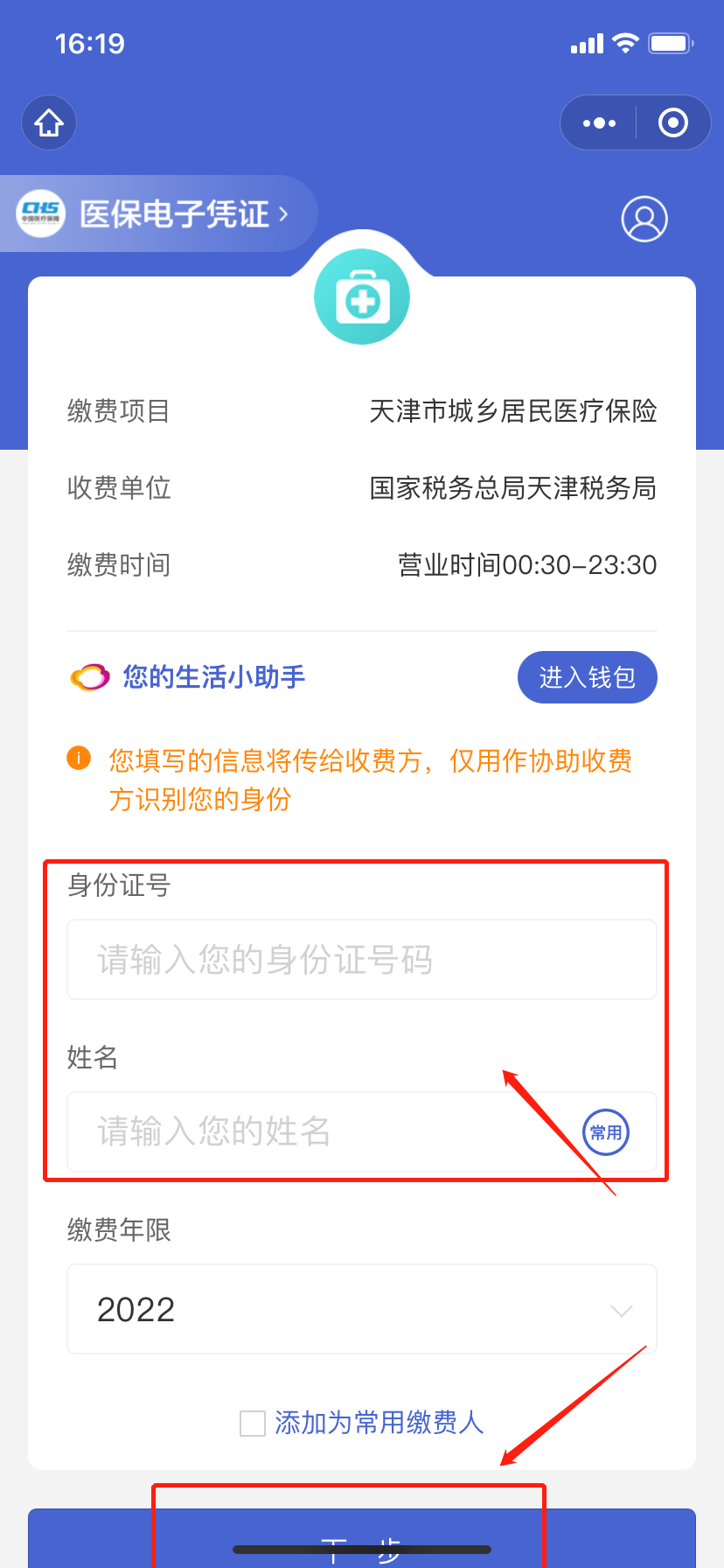The width and height of the screenshot is (724, 1568).
Task: Open the user profile icon
Action: pyautogui.click(x=644, y=219)
